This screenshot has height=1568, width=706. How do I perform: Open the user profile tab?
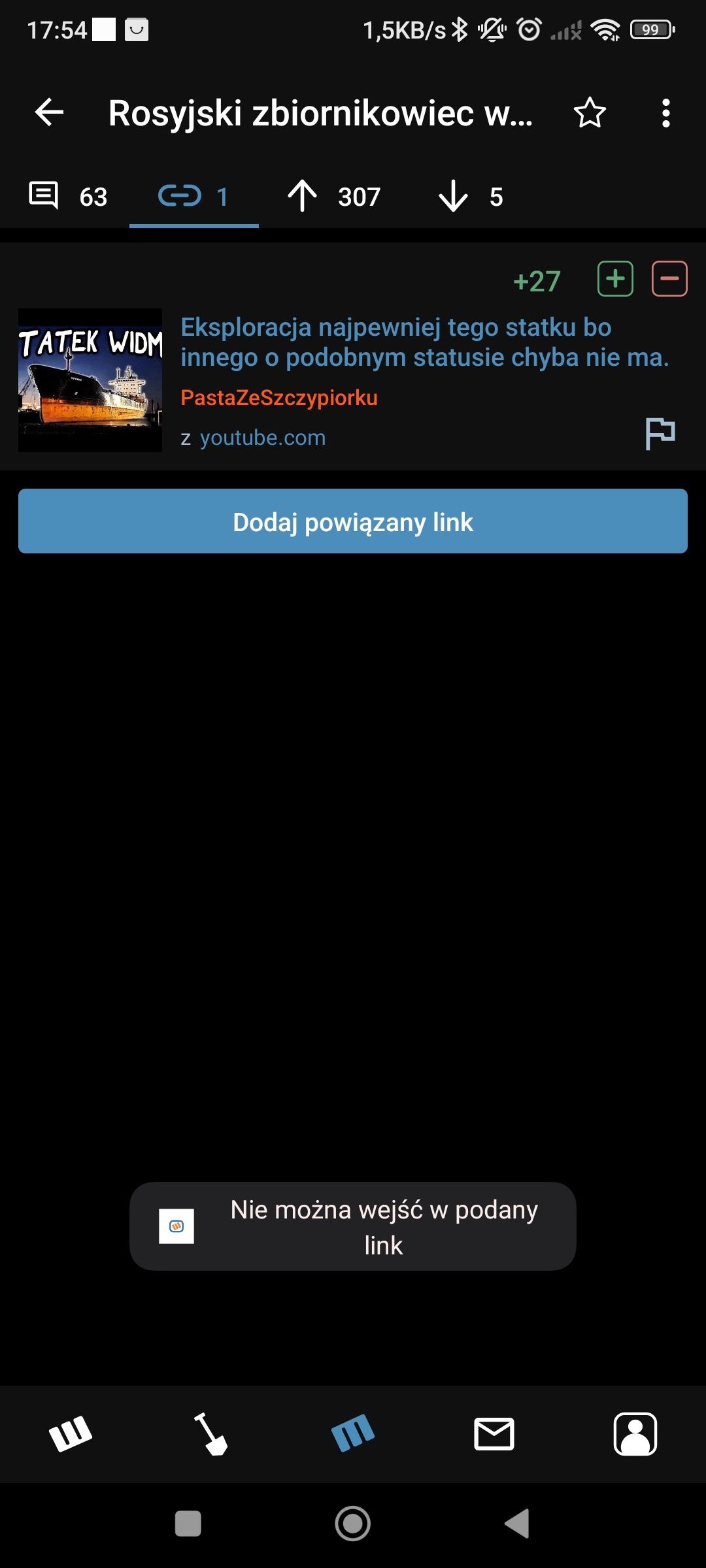pyautogui.click(x=635, y=1434)
